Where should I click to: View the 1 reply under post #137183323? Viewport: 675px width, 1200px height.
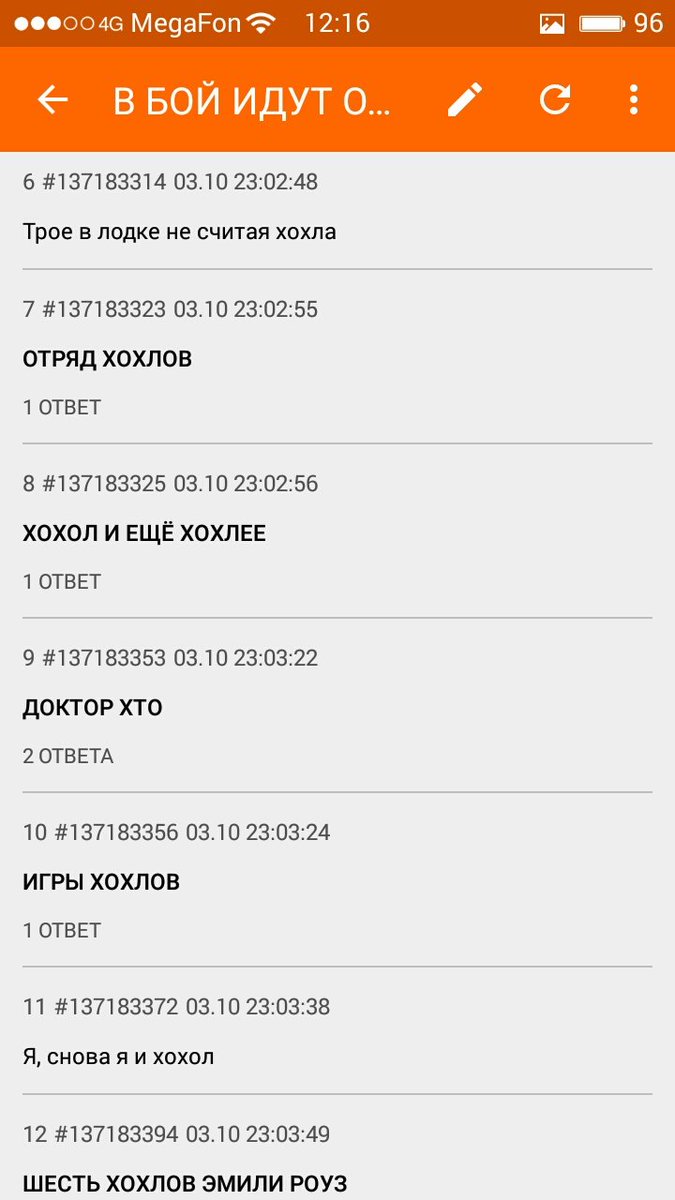pos(62,407)
